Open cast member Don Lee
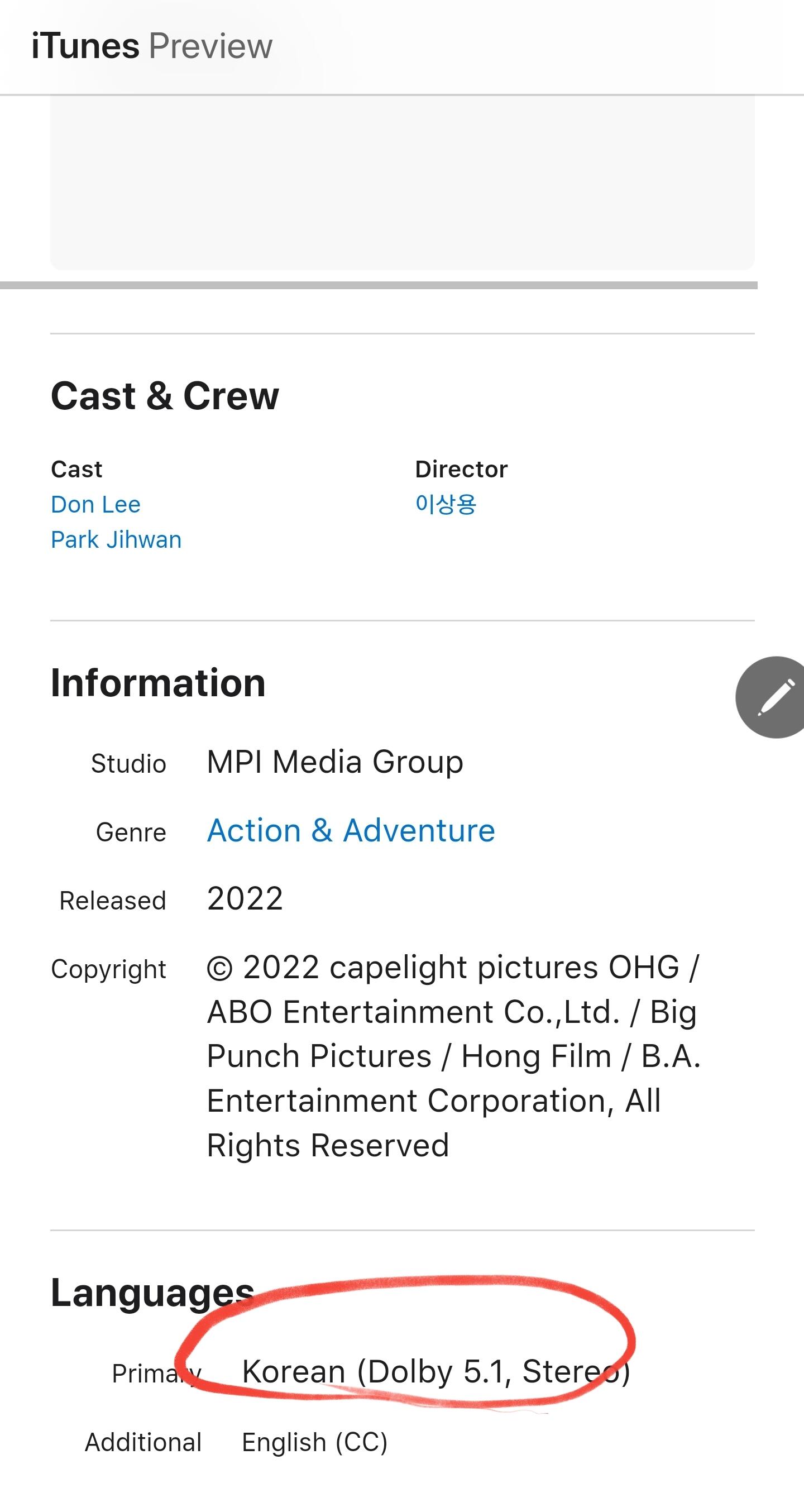This screenshot has height=1512, width=804. pyautogui.click(x=95, y=505)
